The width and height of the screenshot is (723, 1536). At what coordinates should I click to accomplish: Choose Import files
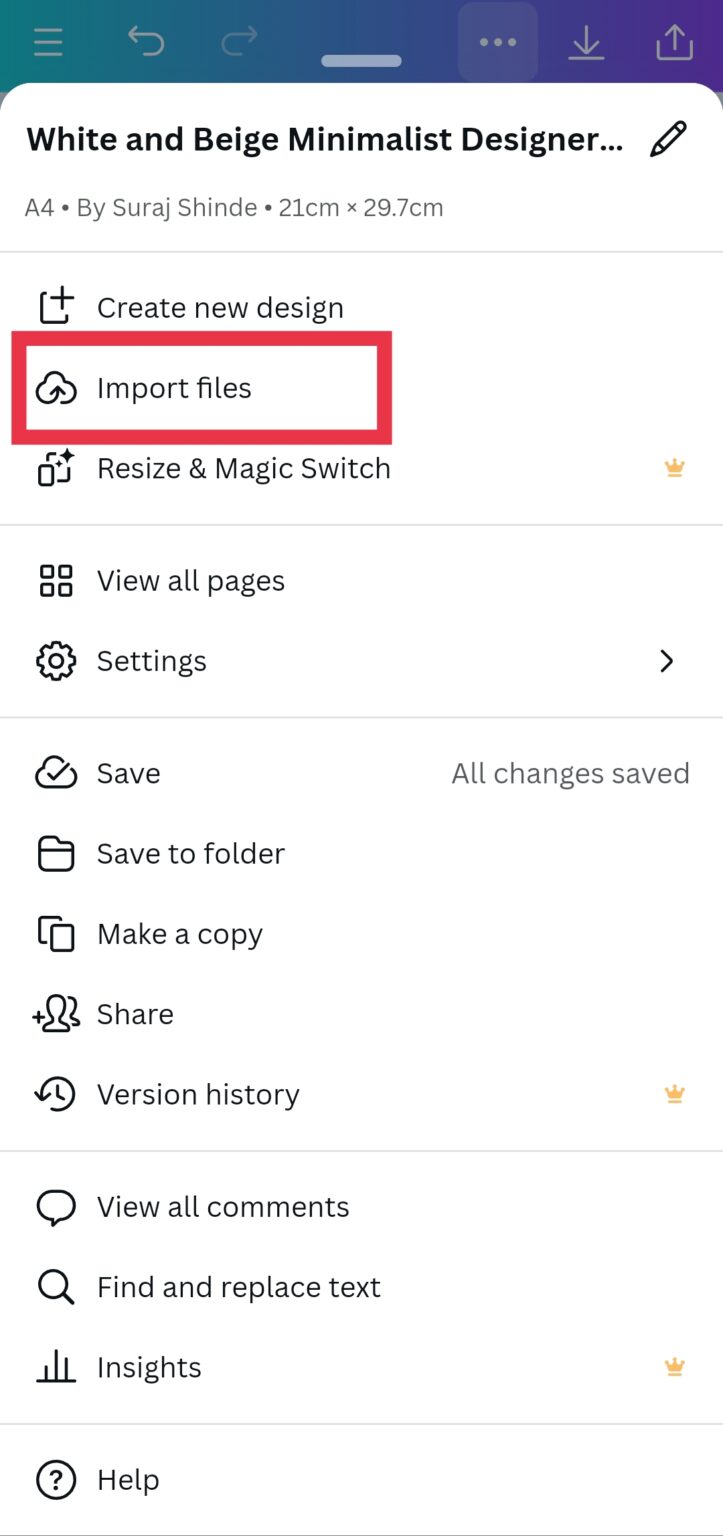[x=174, y=388]
